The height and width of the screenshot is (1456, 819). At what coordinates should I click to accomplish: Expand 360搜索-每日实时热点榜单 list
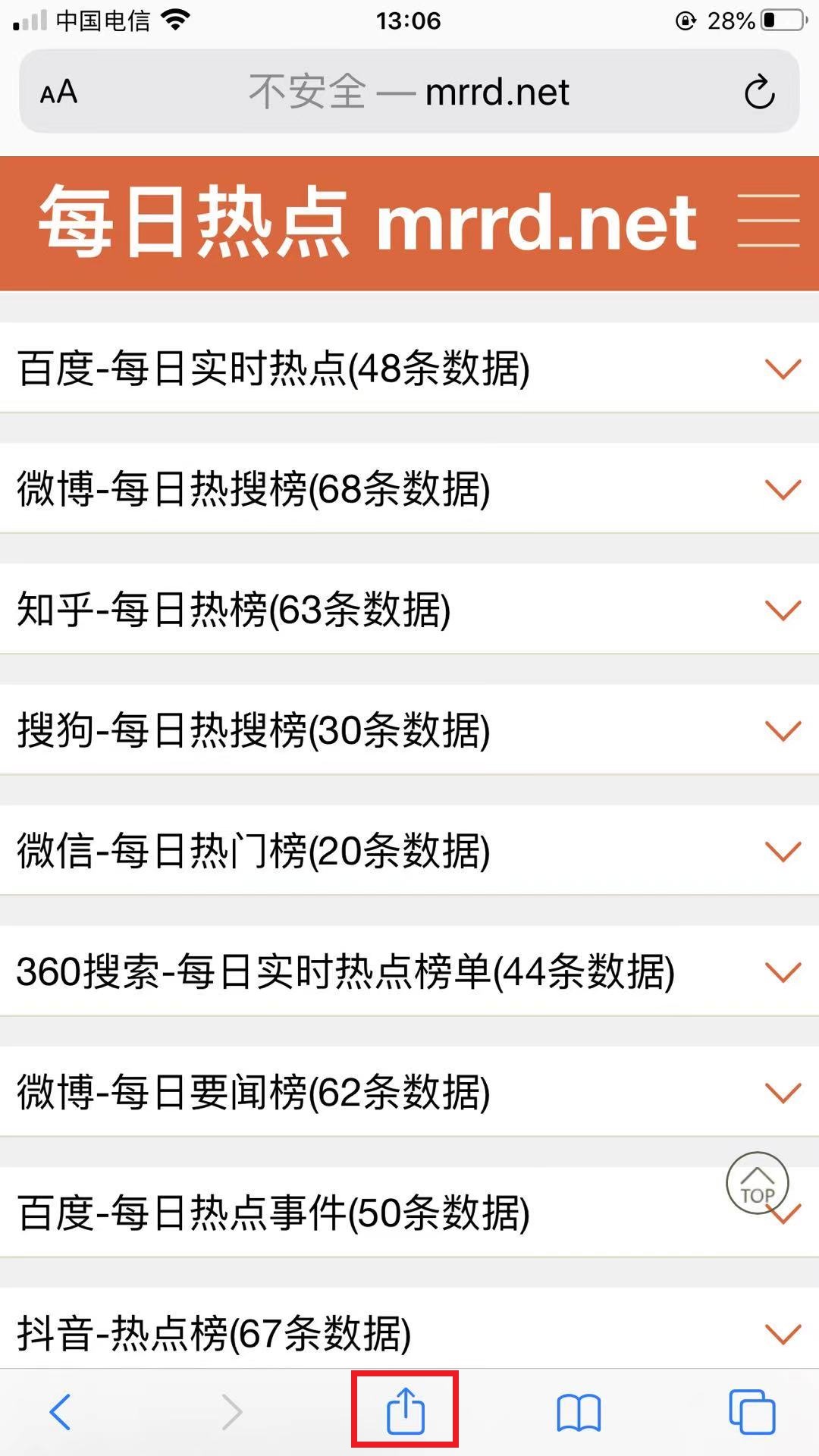pos(409,971)
